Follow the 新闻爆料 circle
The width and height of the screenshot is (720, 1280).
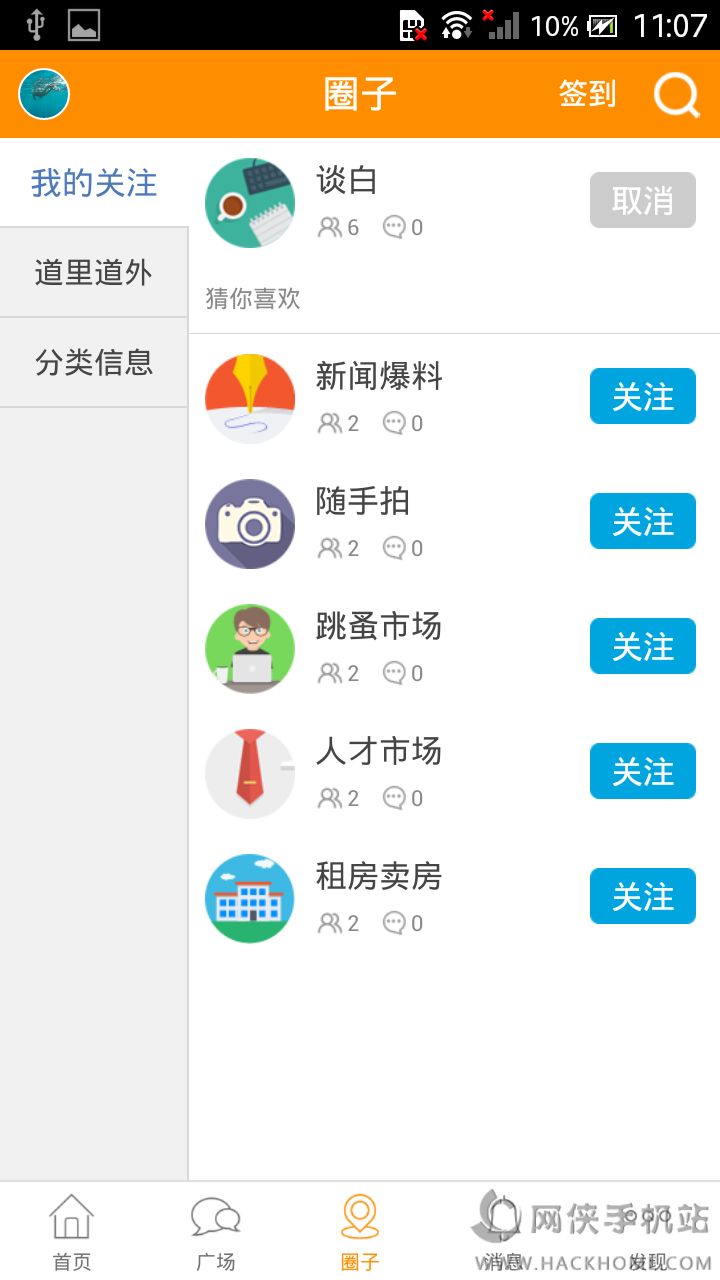[642, 396]
